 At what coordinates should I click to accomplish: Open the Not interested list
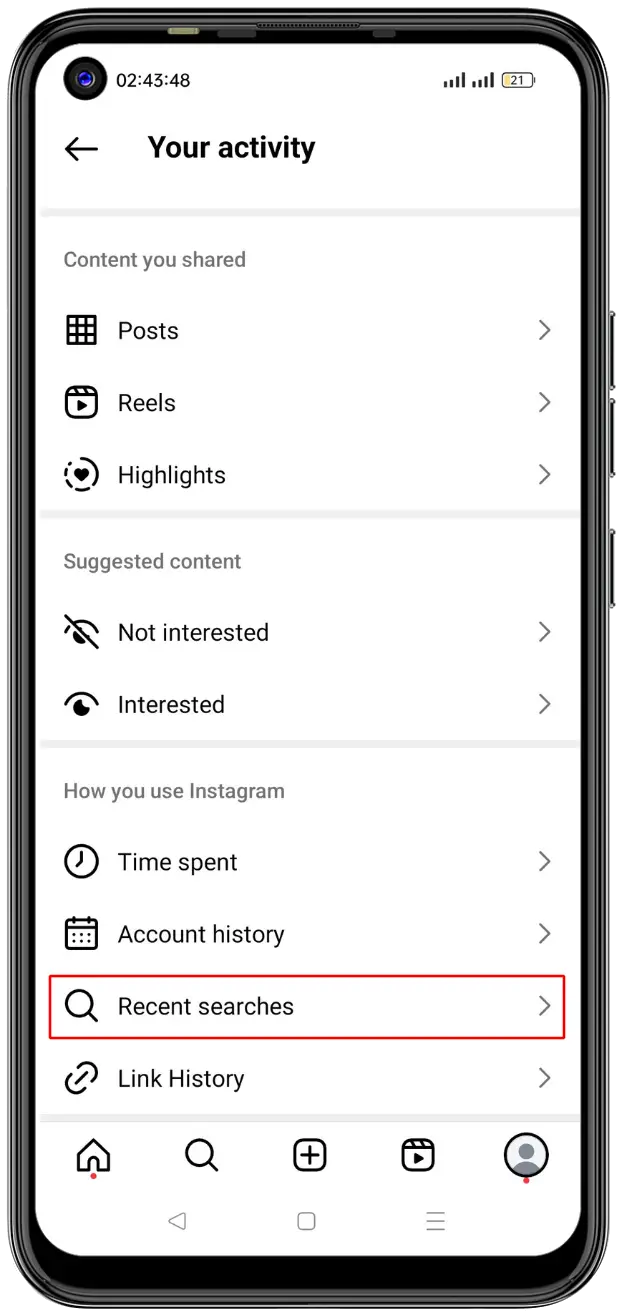click(308, 632)
